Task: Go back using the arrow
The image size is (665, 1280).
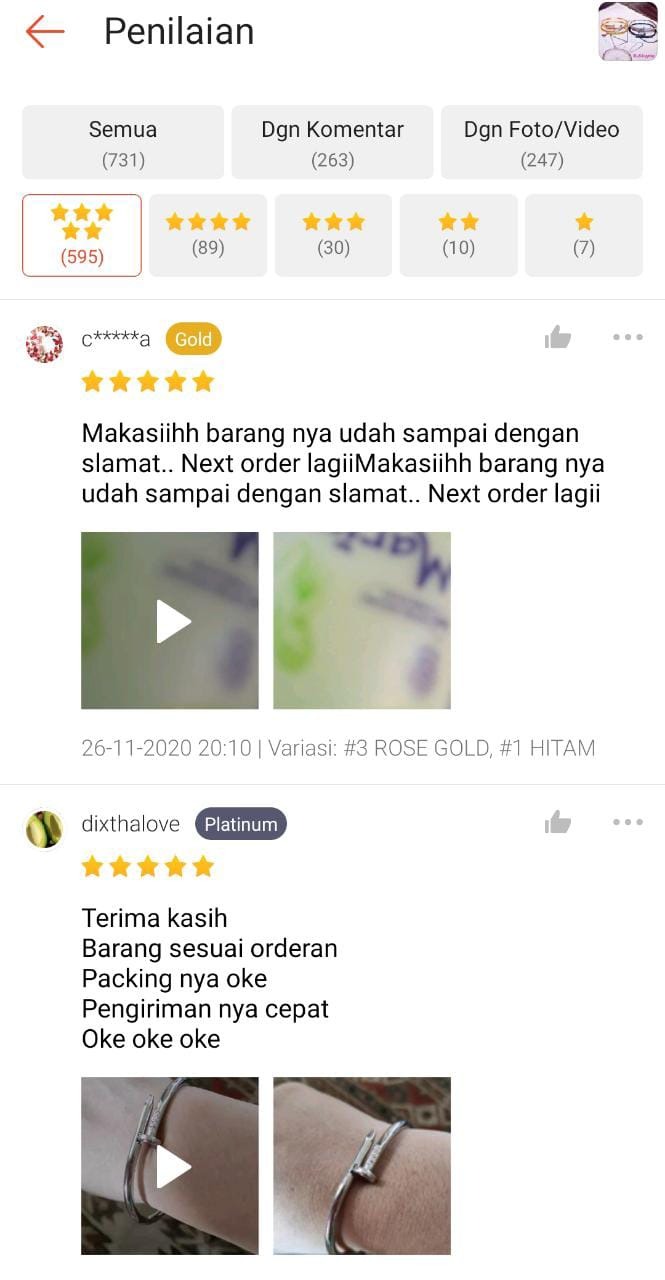Action: tap(45, 32)
